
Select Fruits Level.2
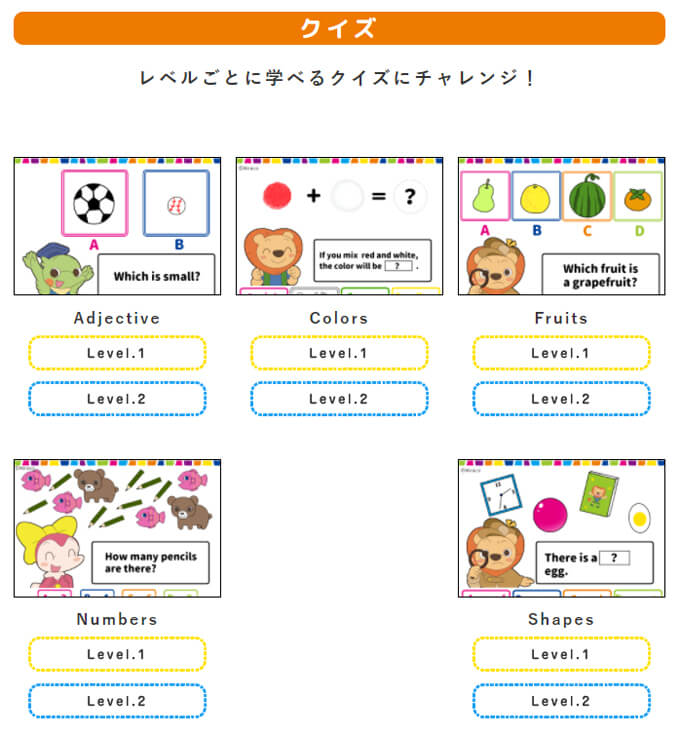pos(561,399)
